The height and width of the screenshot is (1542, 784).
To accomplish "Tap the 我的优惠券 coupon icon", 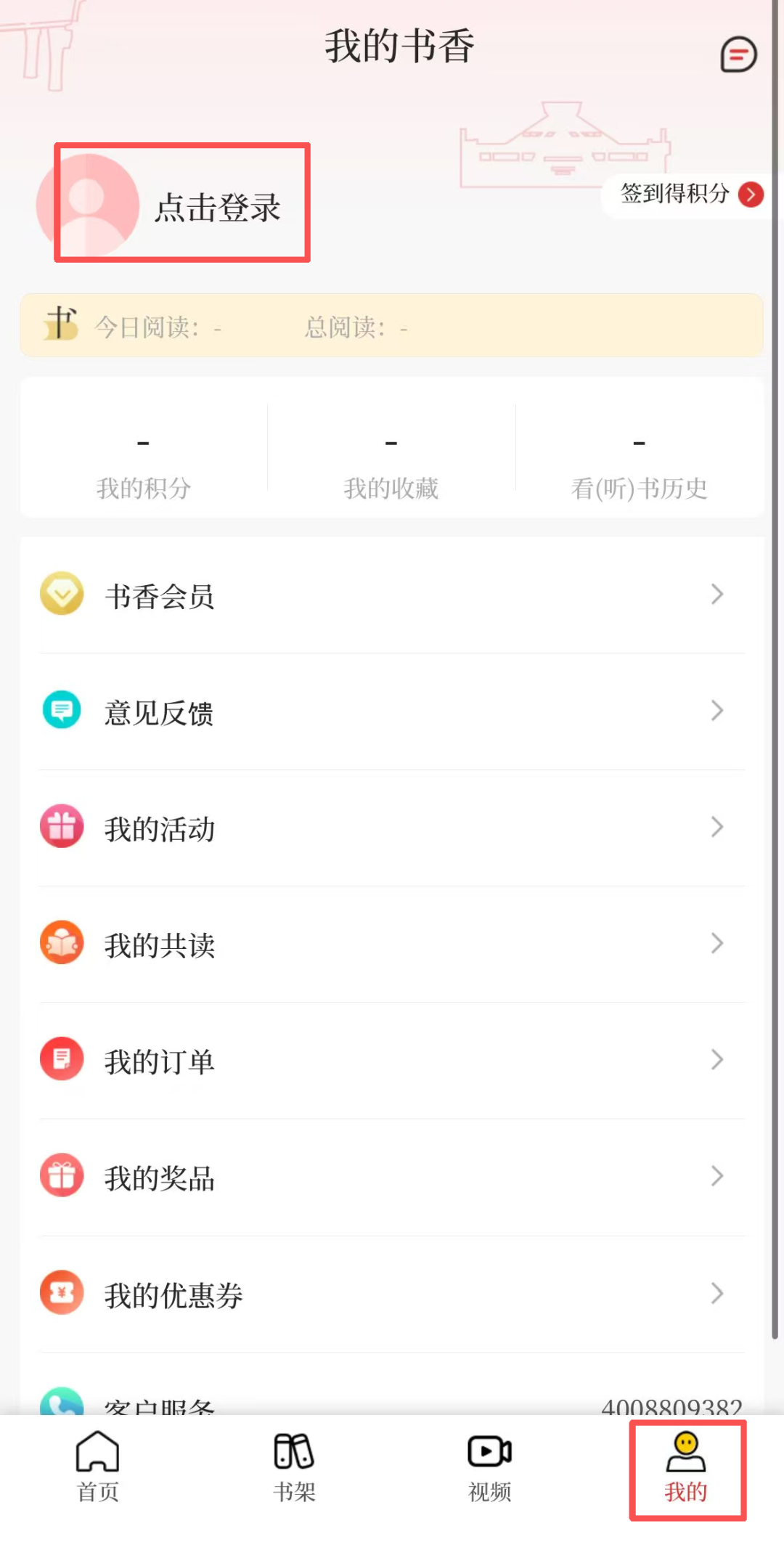I will [x=62, y=1292].
